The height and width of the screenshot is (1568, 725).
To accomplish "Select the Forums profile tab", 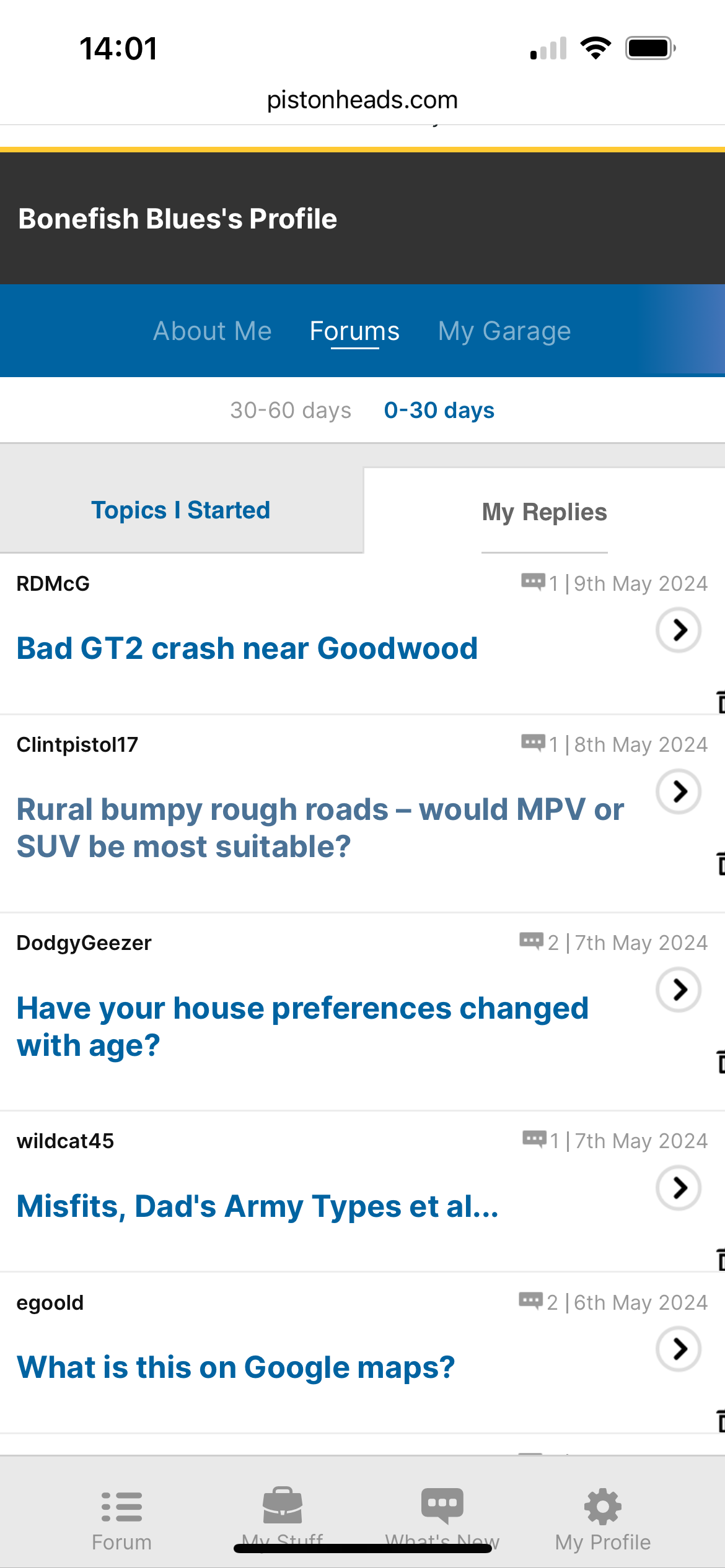I will coord(354,331).
